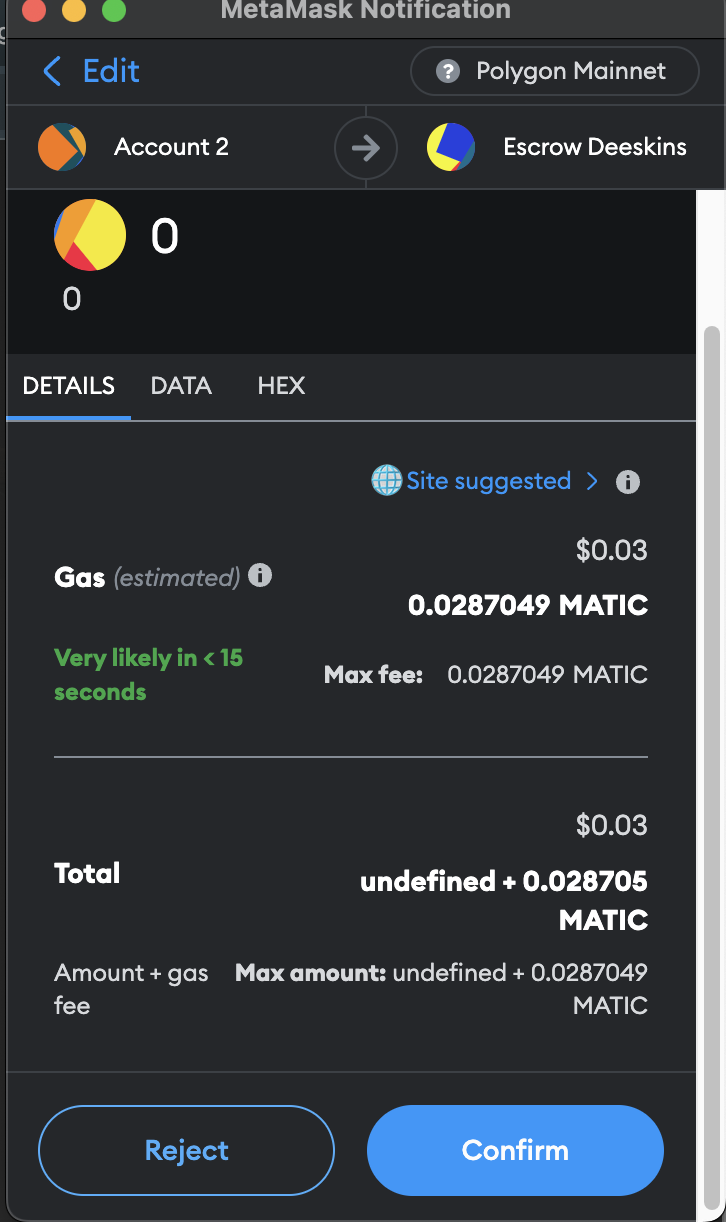This screenshot has height=1222, width=726.
Task: Confirm the transaction
Action: coord(514,1150)
